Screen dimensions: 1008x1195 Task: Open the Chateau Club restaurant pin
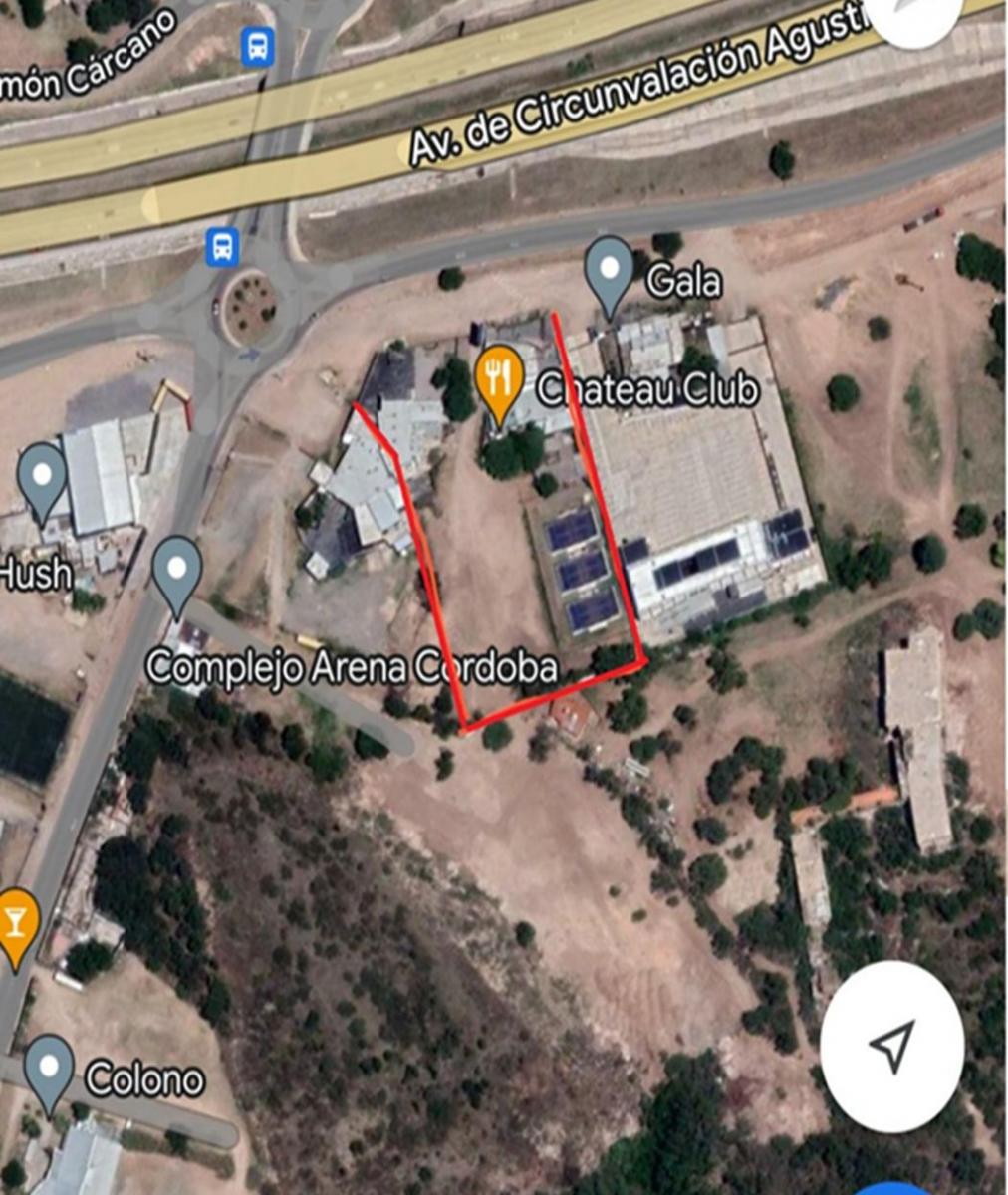click(x=499, y=382)
